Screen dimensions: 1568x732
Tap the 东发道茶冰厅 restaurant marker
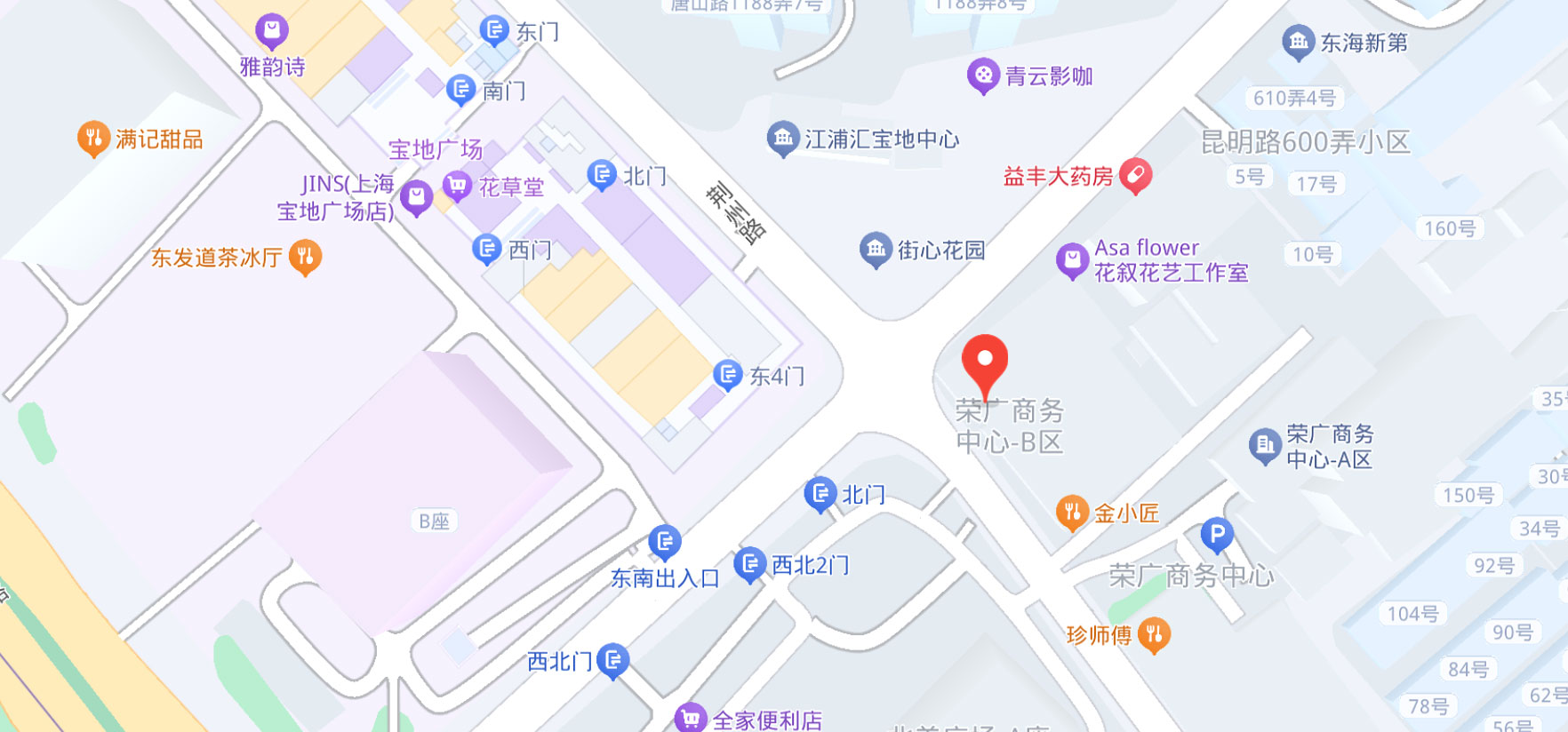point(305,257)
